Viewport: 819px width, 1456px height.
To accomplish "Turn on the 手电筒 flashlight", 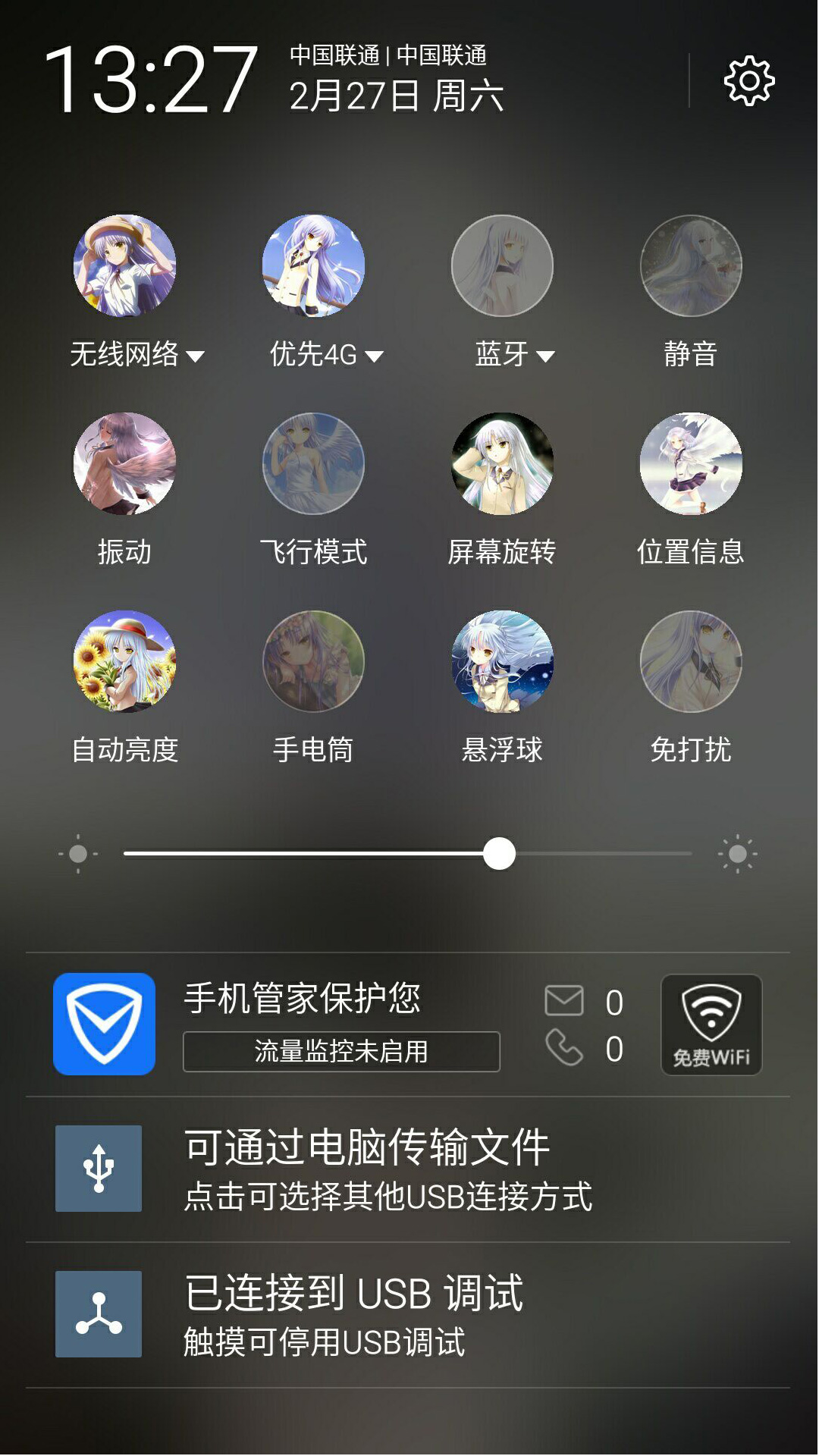I will pyautogui.click(x=313, y=662).
